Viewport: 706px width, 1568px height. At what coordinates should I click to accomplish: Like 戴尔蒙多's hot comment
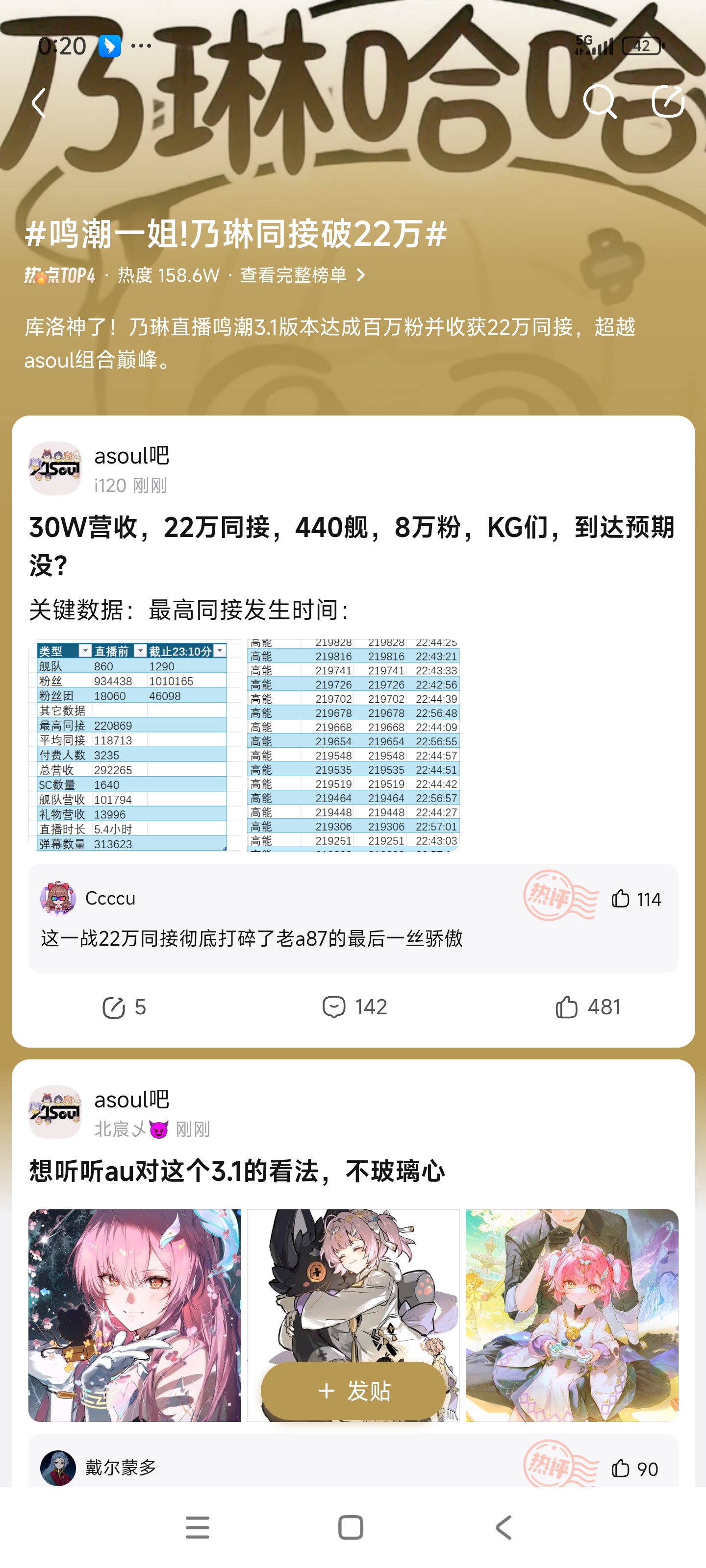tap(635, 1469)
